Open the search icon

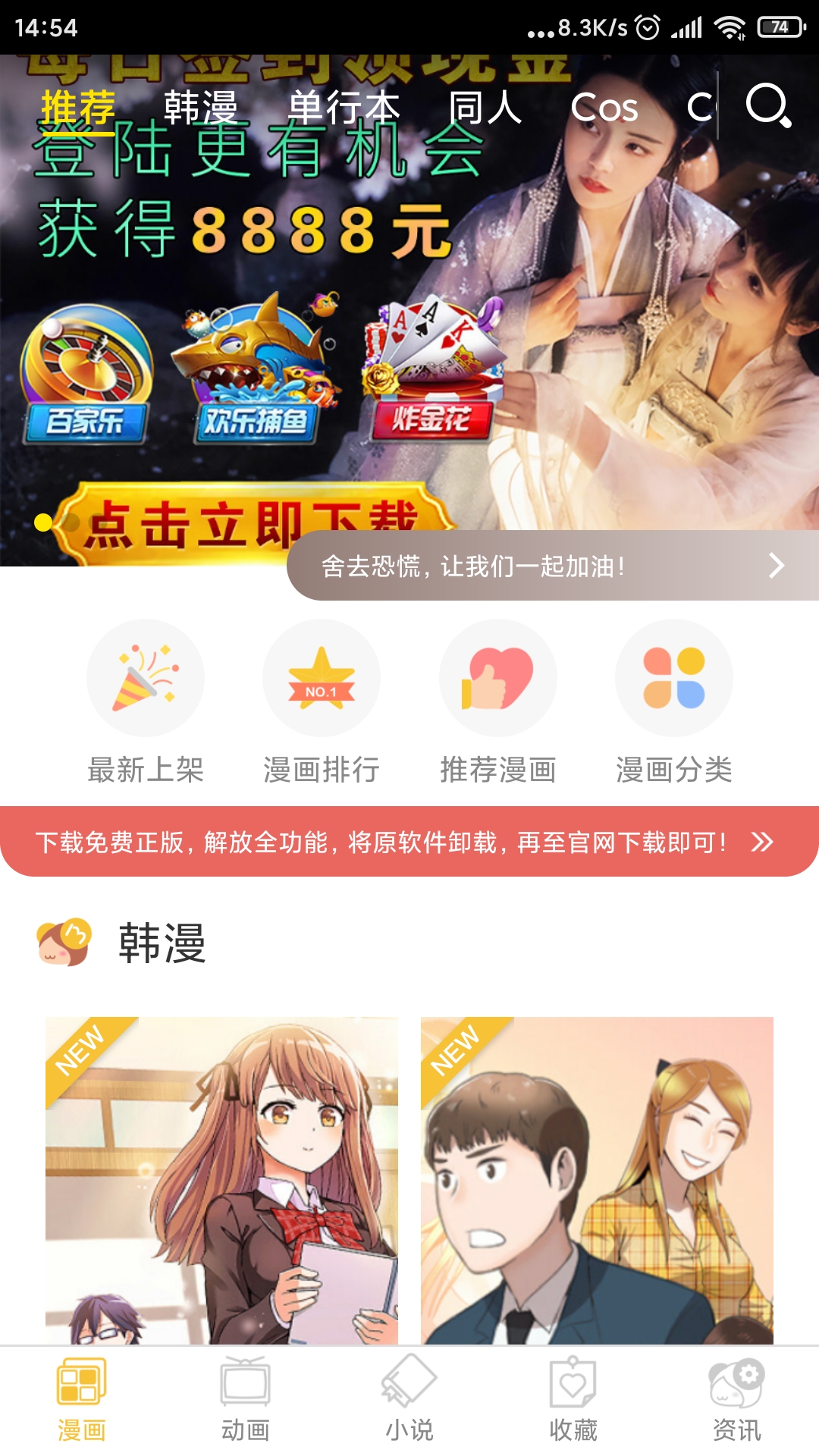[x=768, y=106]
